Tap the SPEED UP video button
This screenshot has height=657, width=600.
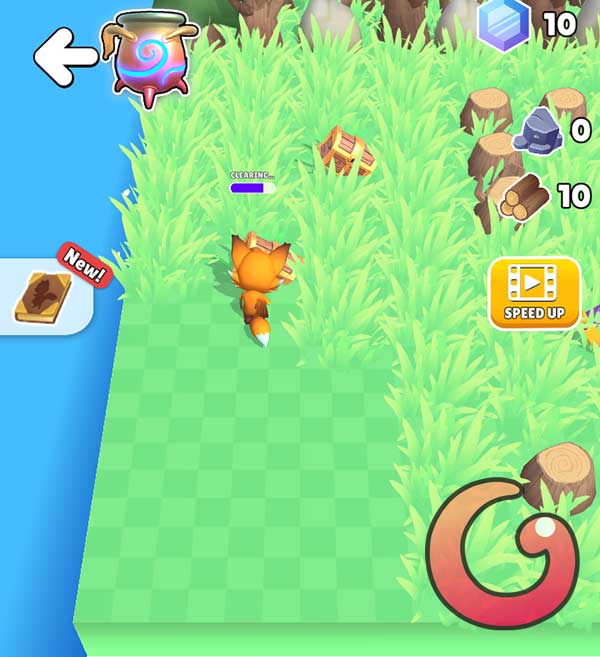[x=534, y=293]
